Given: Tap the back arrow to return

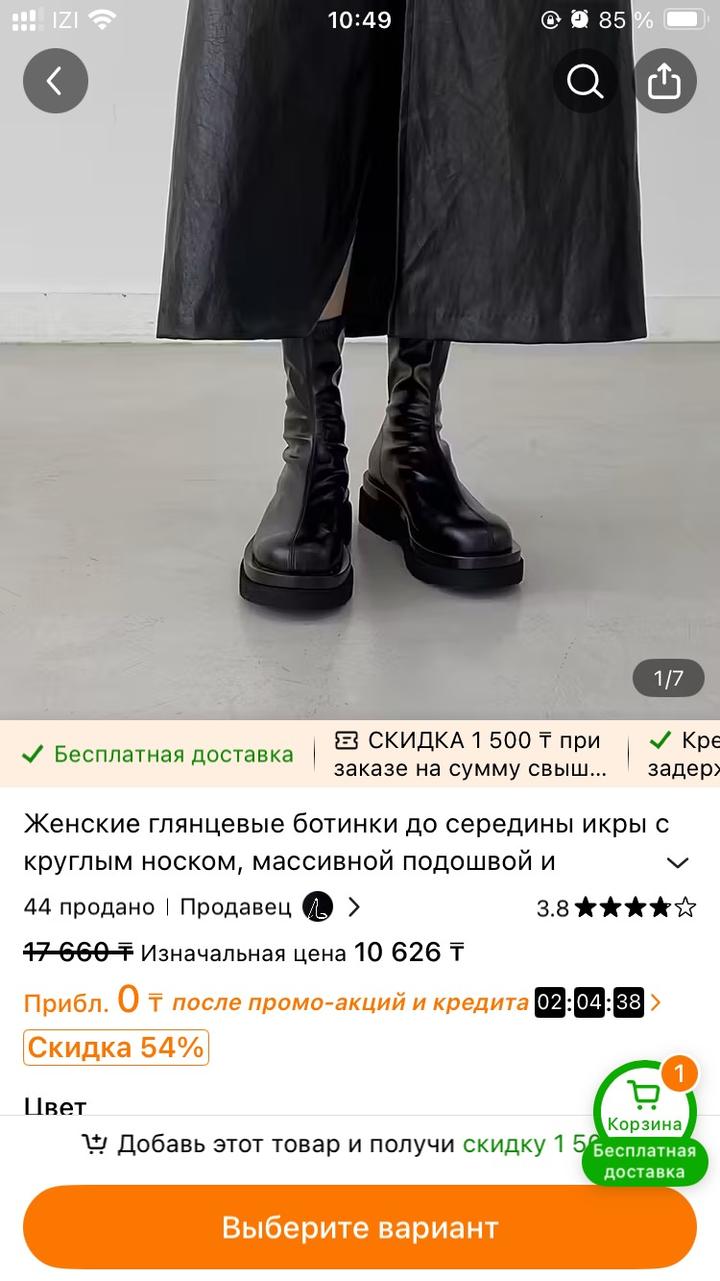Looking at the screenshot, I should 55,81.
